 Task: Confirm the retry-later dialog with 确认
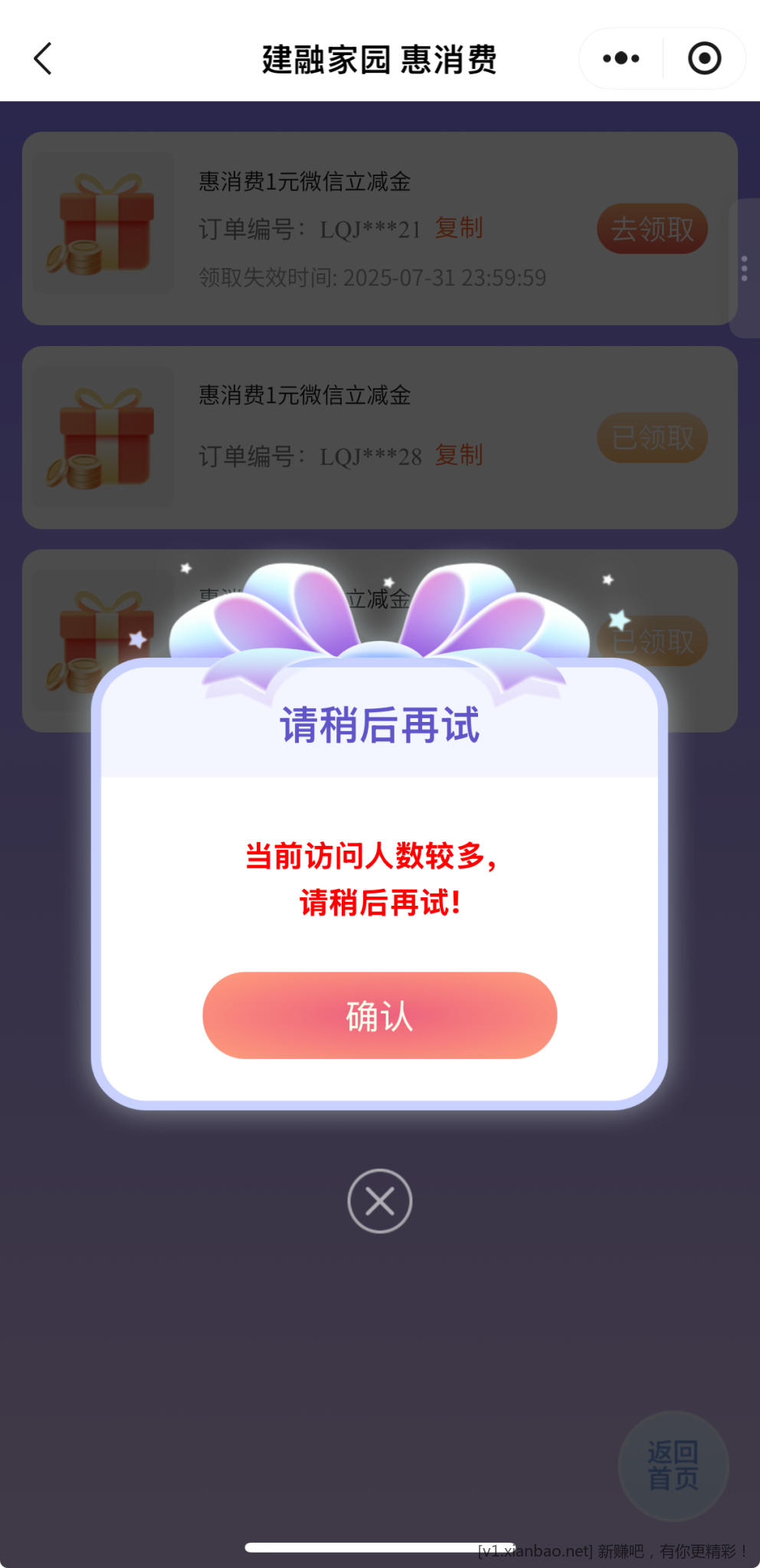click(379, 1016)
